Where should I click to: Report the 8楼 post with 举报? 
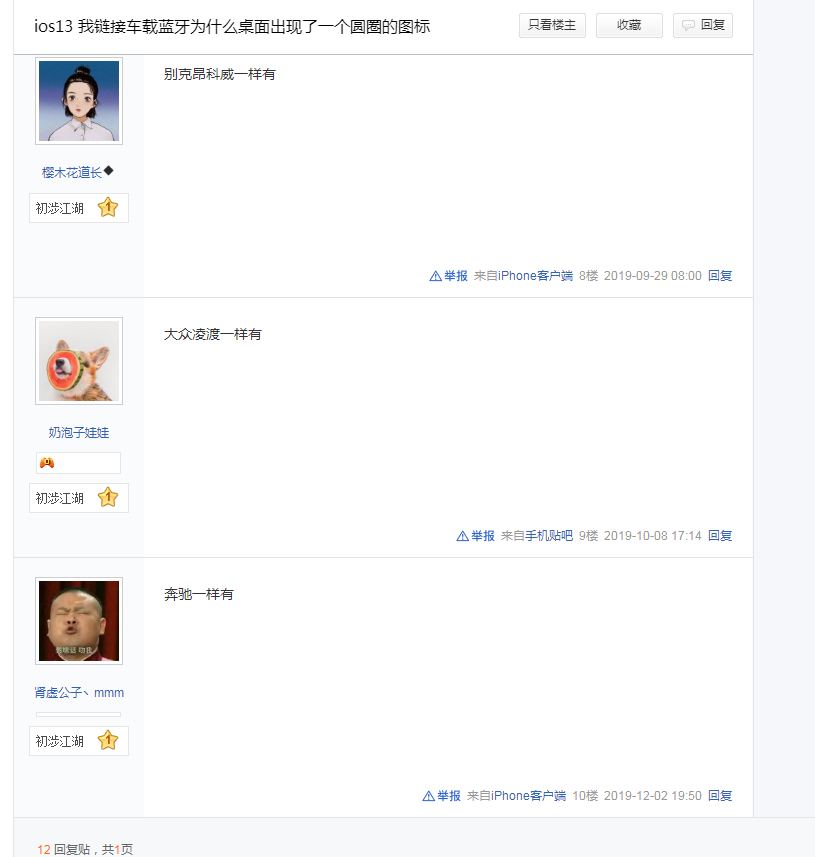(x=449, y=276)
